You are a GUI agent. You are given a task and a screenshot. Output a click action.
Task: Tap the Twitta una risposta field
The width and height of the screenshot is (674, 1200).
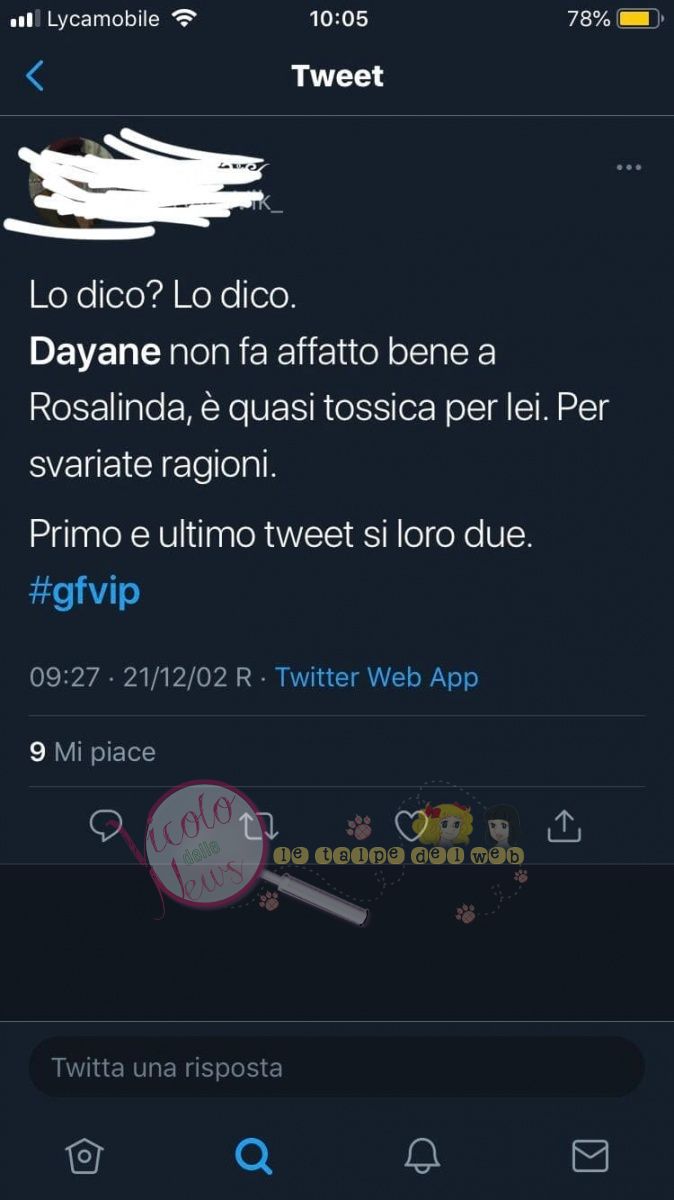pos(337,1067)
